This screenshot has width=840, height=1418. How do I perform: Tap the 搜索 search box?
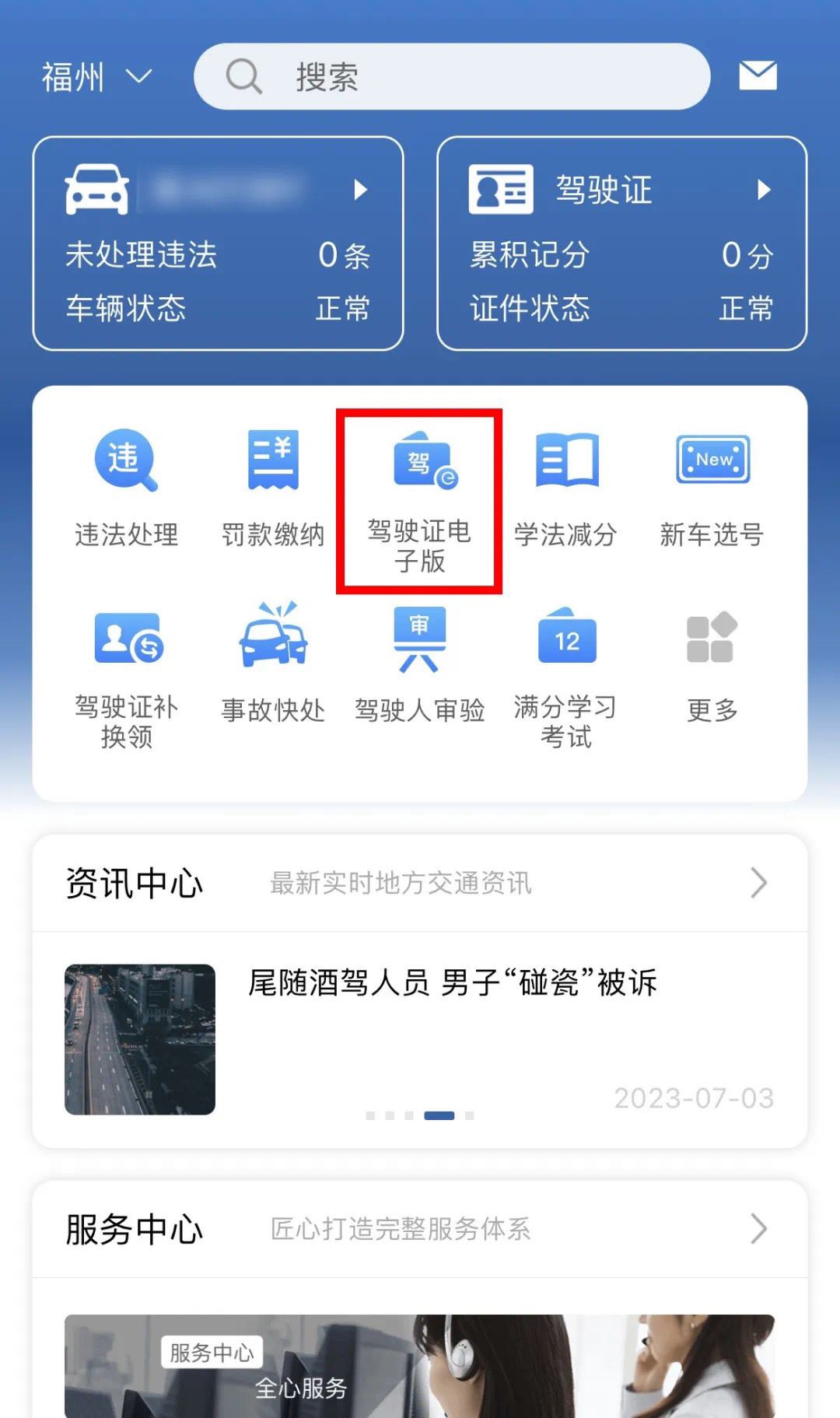(451, 77)
